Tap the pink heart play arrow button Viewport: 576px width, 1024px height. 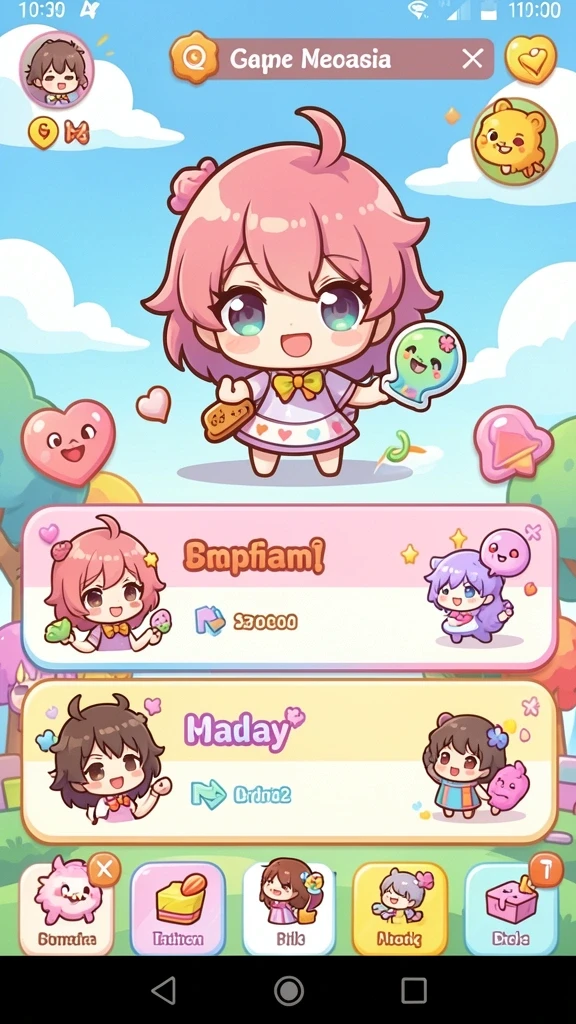click(x=513, y=443)
